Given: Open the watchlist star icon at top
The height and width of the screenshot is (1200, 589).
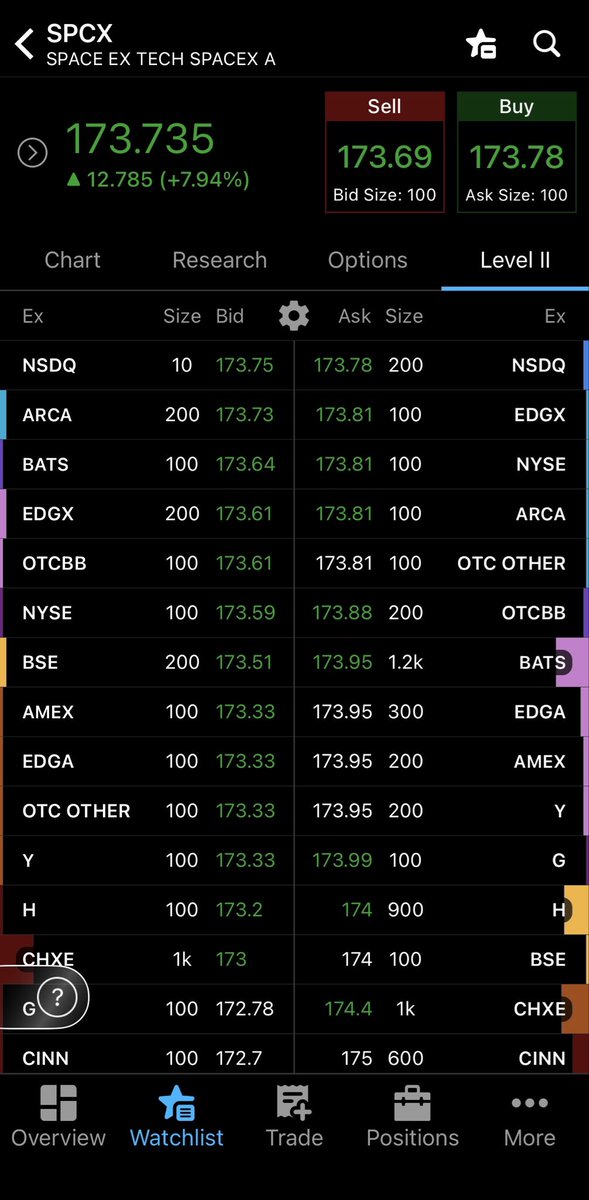Looking at the screenshot, I should 481,44.
